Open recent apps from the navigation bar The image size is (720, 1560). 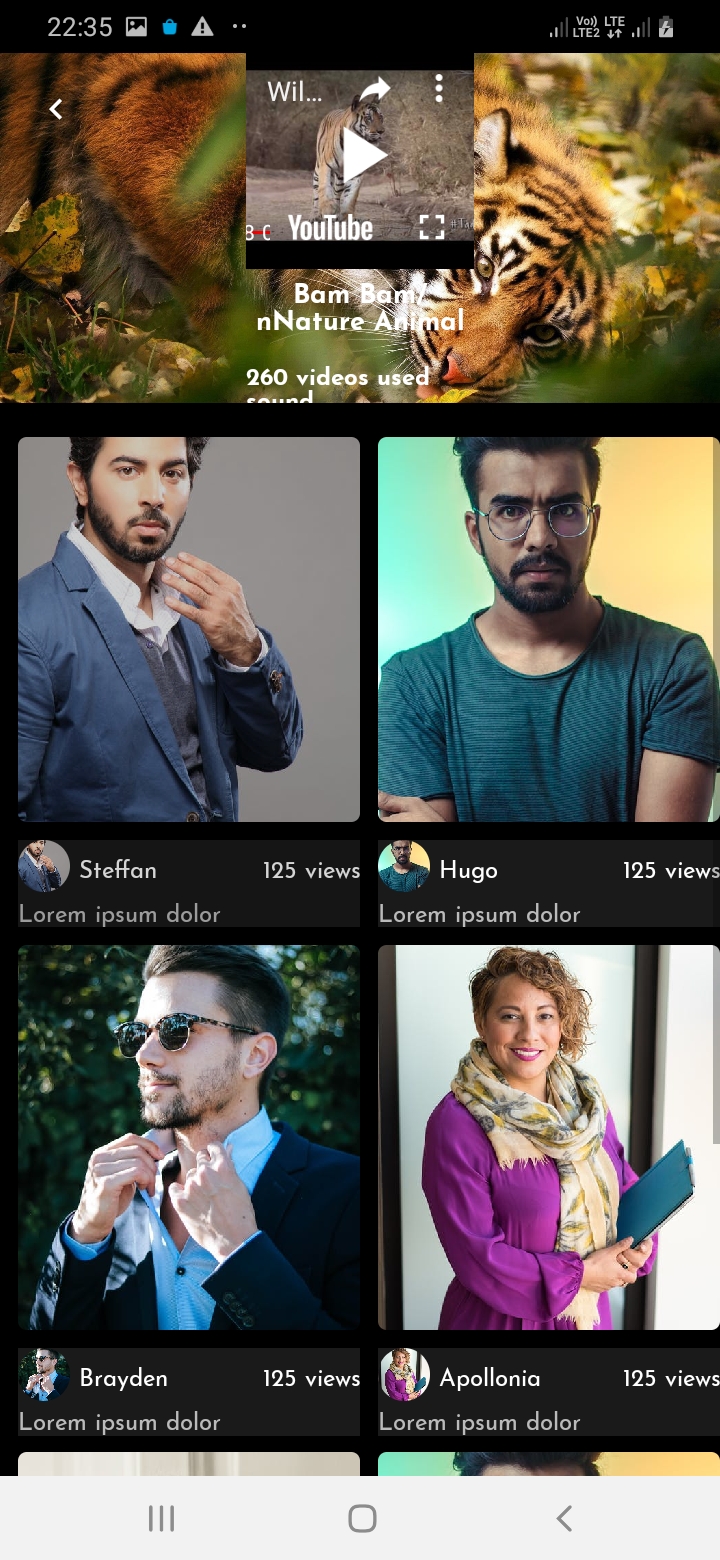[160, 1518]
